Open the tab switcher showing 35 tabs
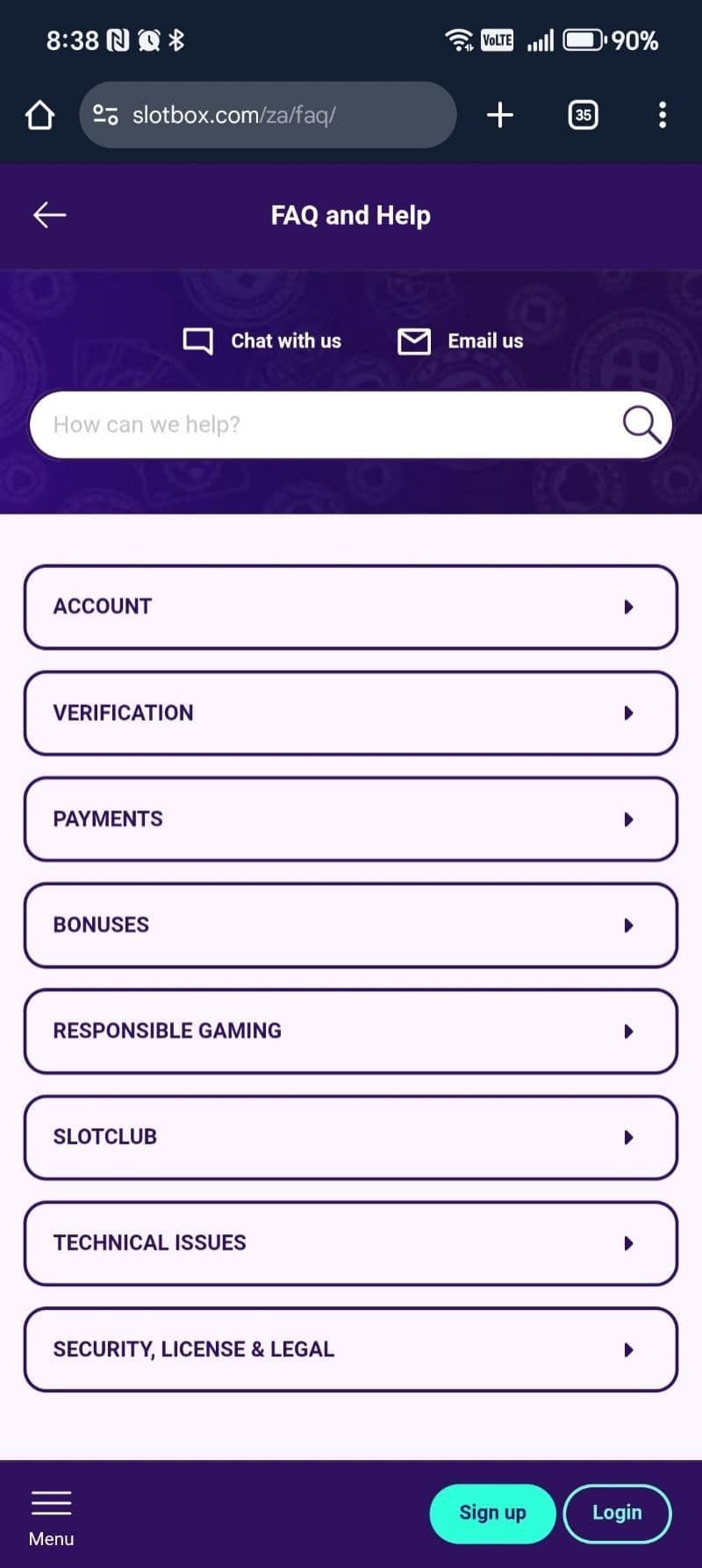 point(583,114)
